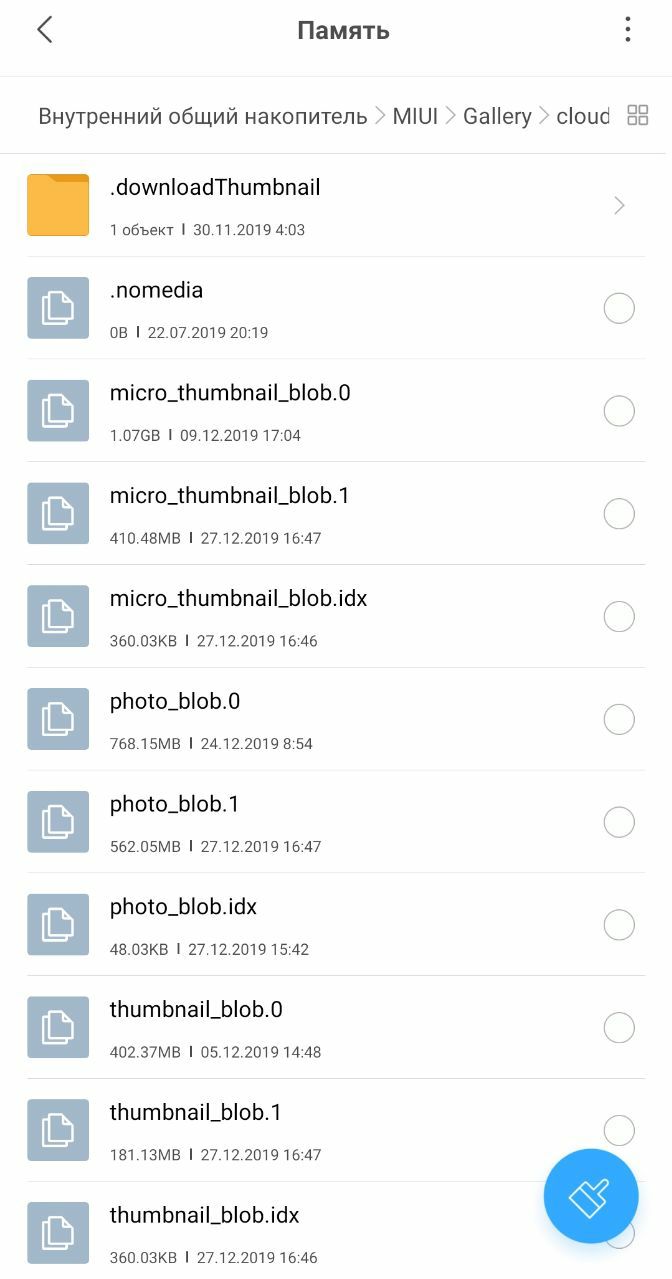Select micro_thumbnail_blob.0 with its circle
Image resolution: width=672 pixels, height=1279 pixels.
coord(619,411)
